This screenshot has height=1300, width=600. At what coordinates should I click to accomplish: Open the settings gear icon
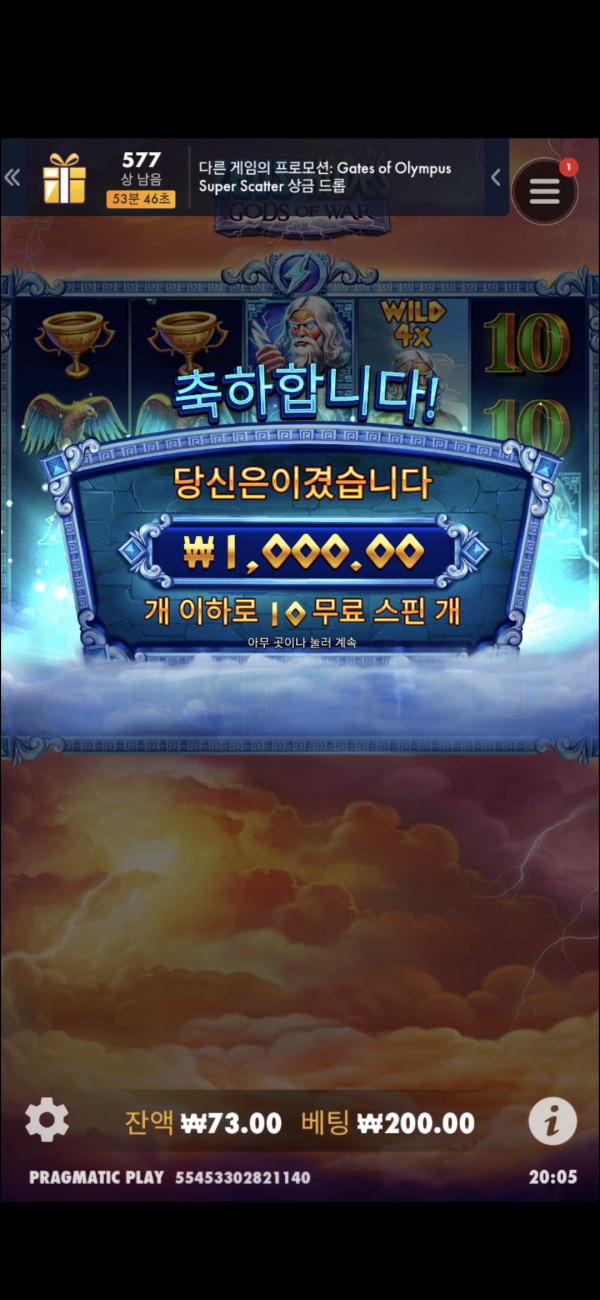point(47,1120)
